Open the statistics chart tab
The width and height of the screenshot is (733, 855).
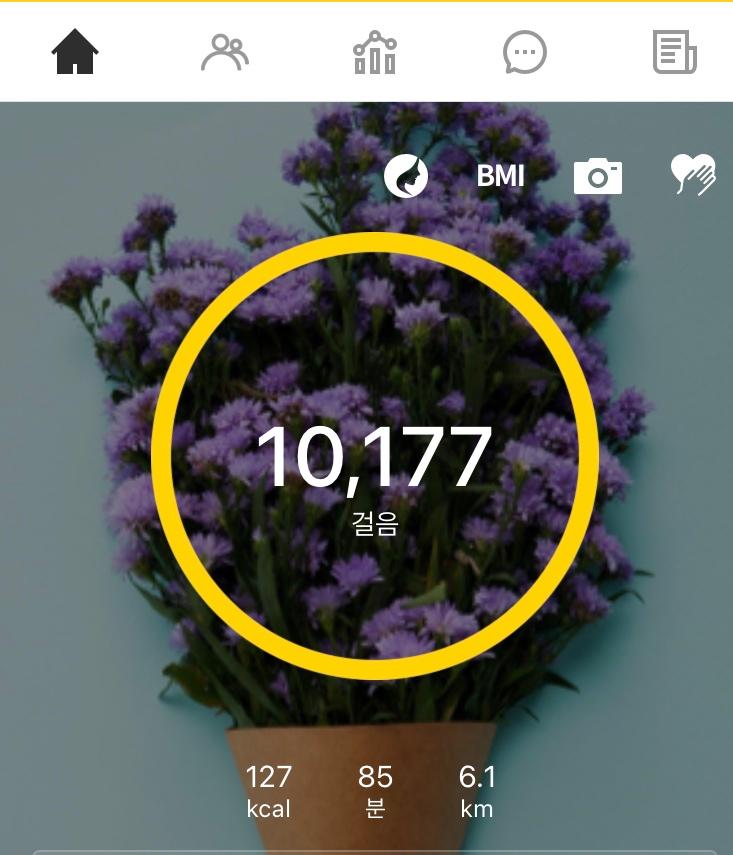coord(375,52)
